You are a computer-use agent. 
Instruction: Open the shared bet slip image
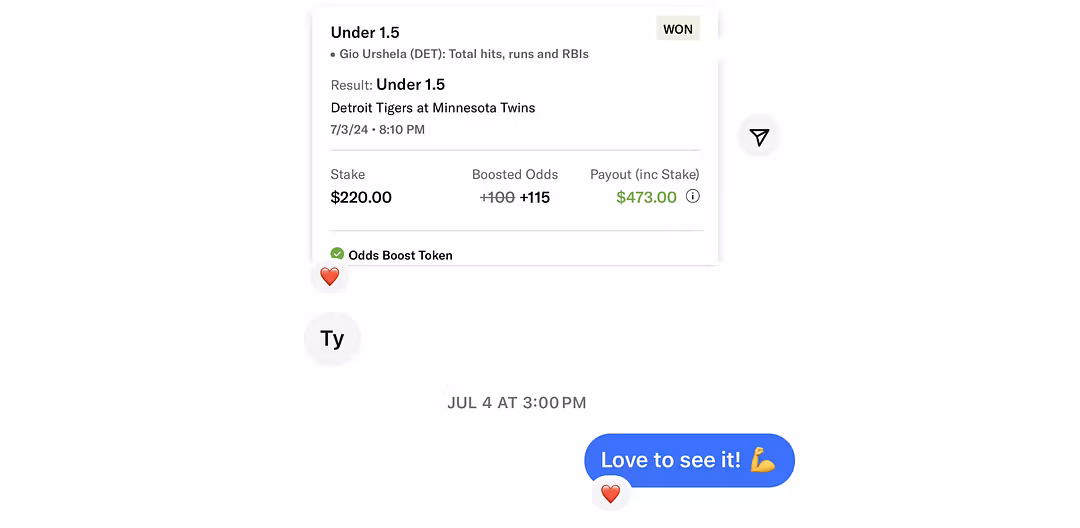pyautogui.click(x=515, y=135)
